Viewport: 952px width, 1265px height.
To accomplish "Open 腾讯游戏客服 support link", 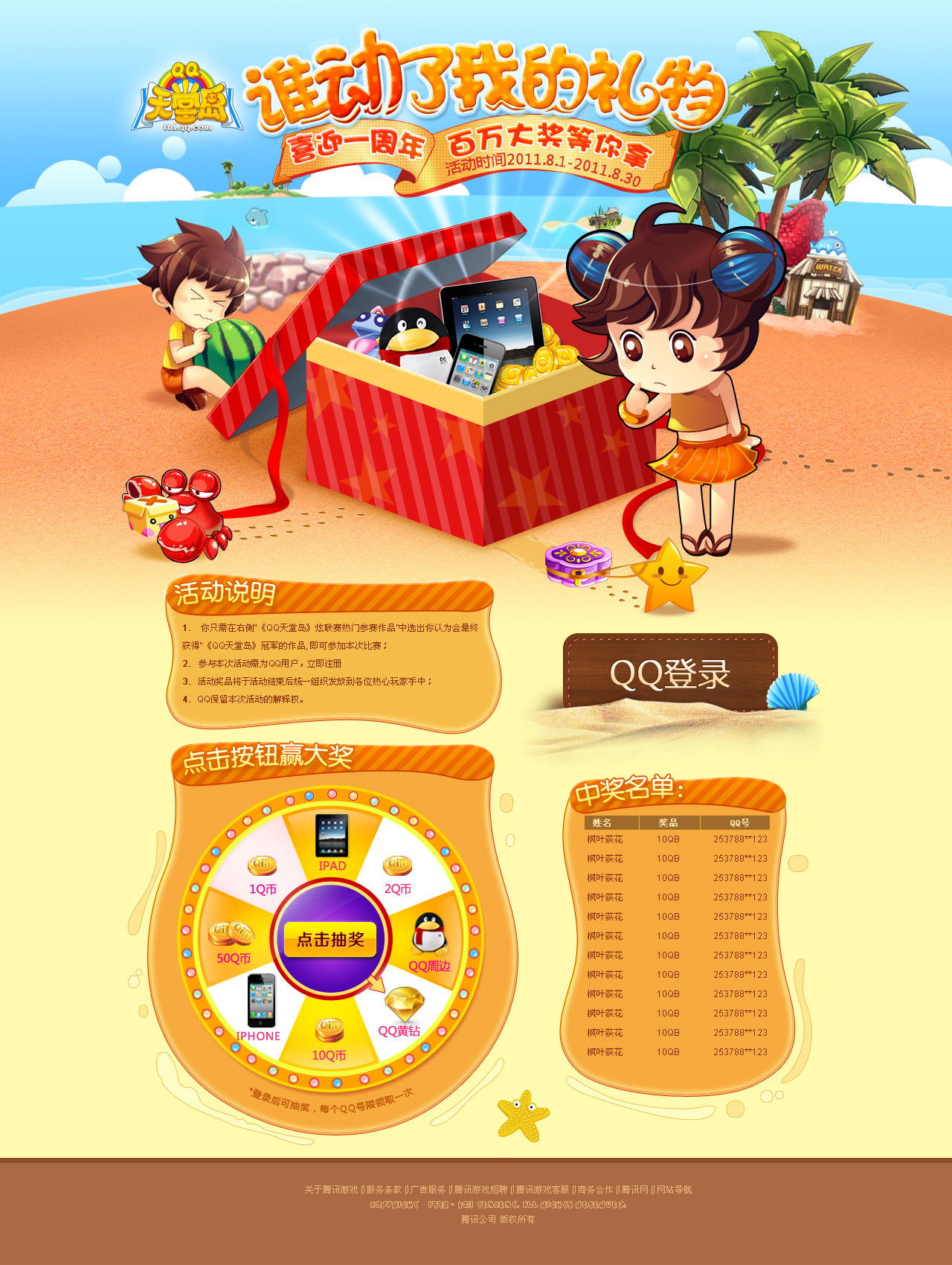I will tap(542, 1190).
